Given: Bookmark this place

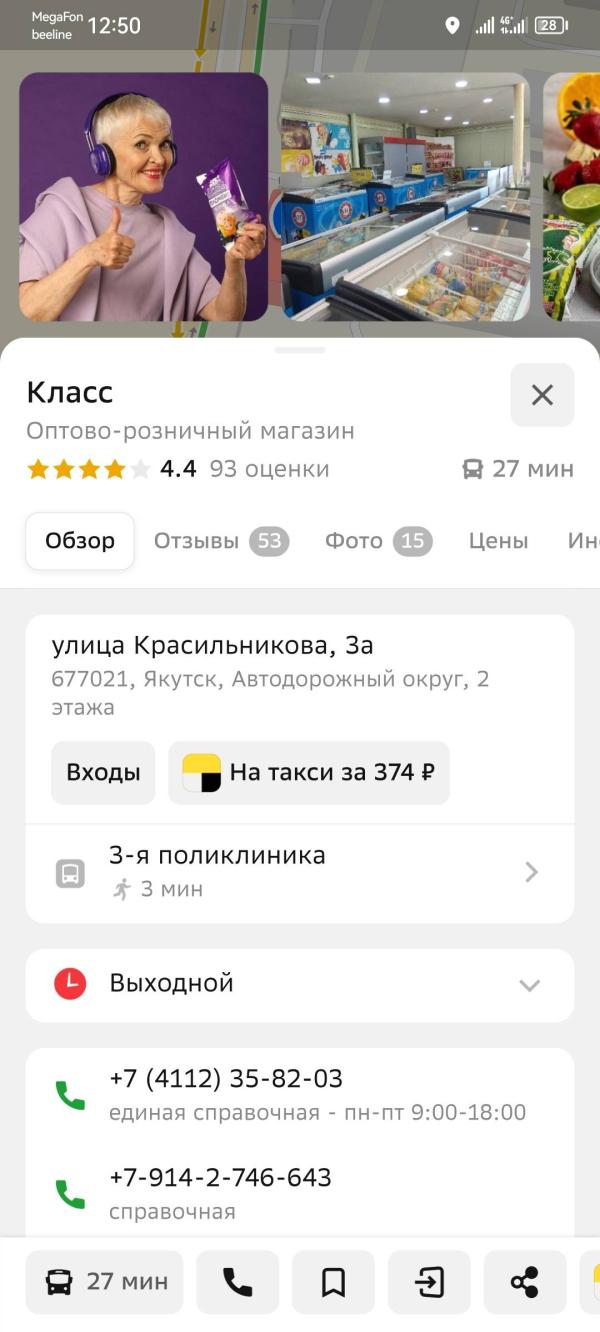Looking at the screenshot, I should [x=333, y=1282].
